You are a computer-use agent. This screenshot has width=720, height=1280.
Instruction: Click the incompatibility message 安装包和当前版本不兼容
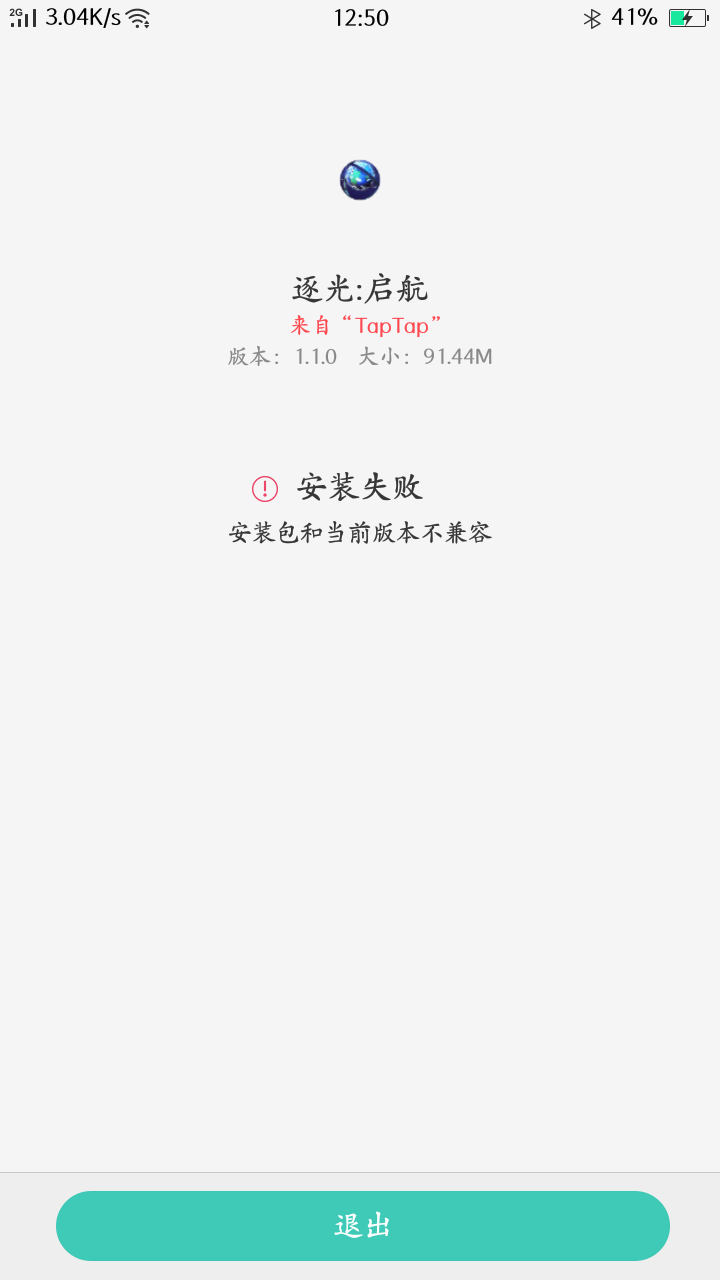click(x=360, y=532)
